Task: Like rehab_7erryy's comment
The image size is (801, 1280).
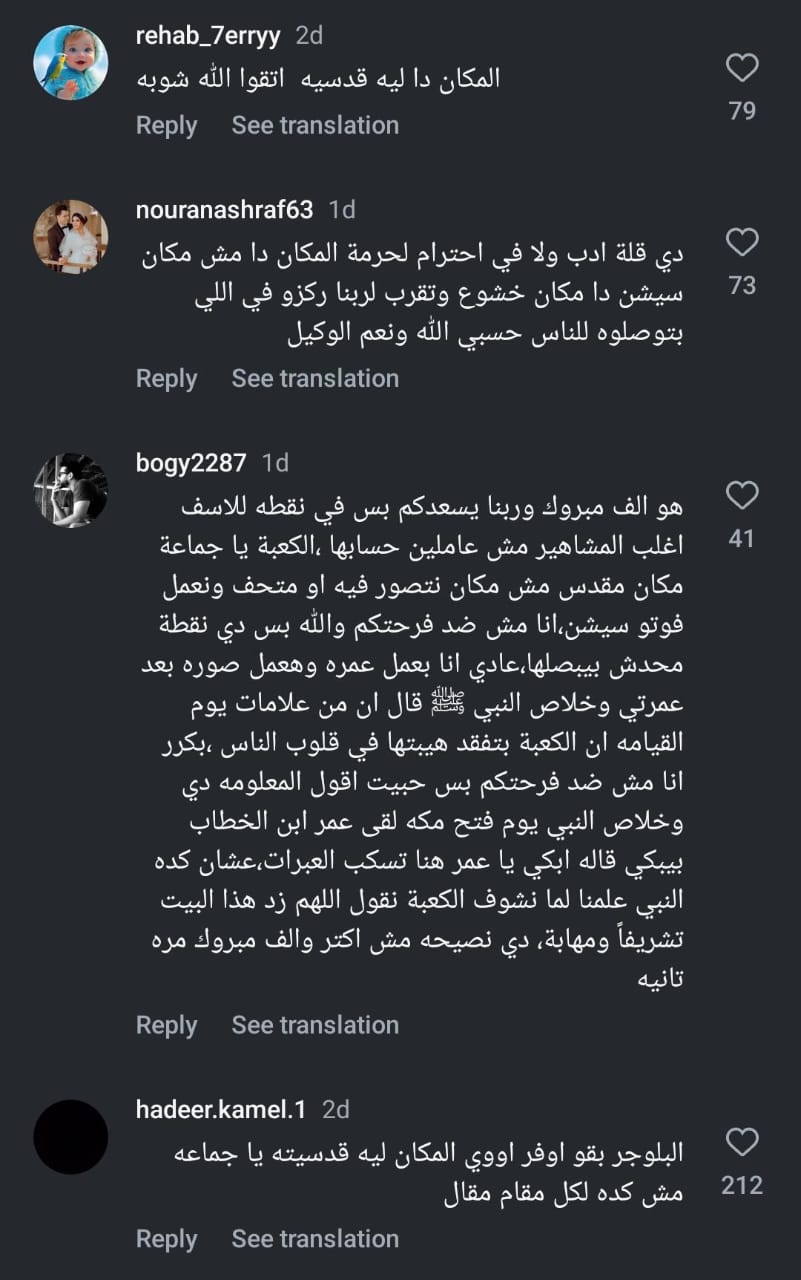Action: tap(741, 68)
